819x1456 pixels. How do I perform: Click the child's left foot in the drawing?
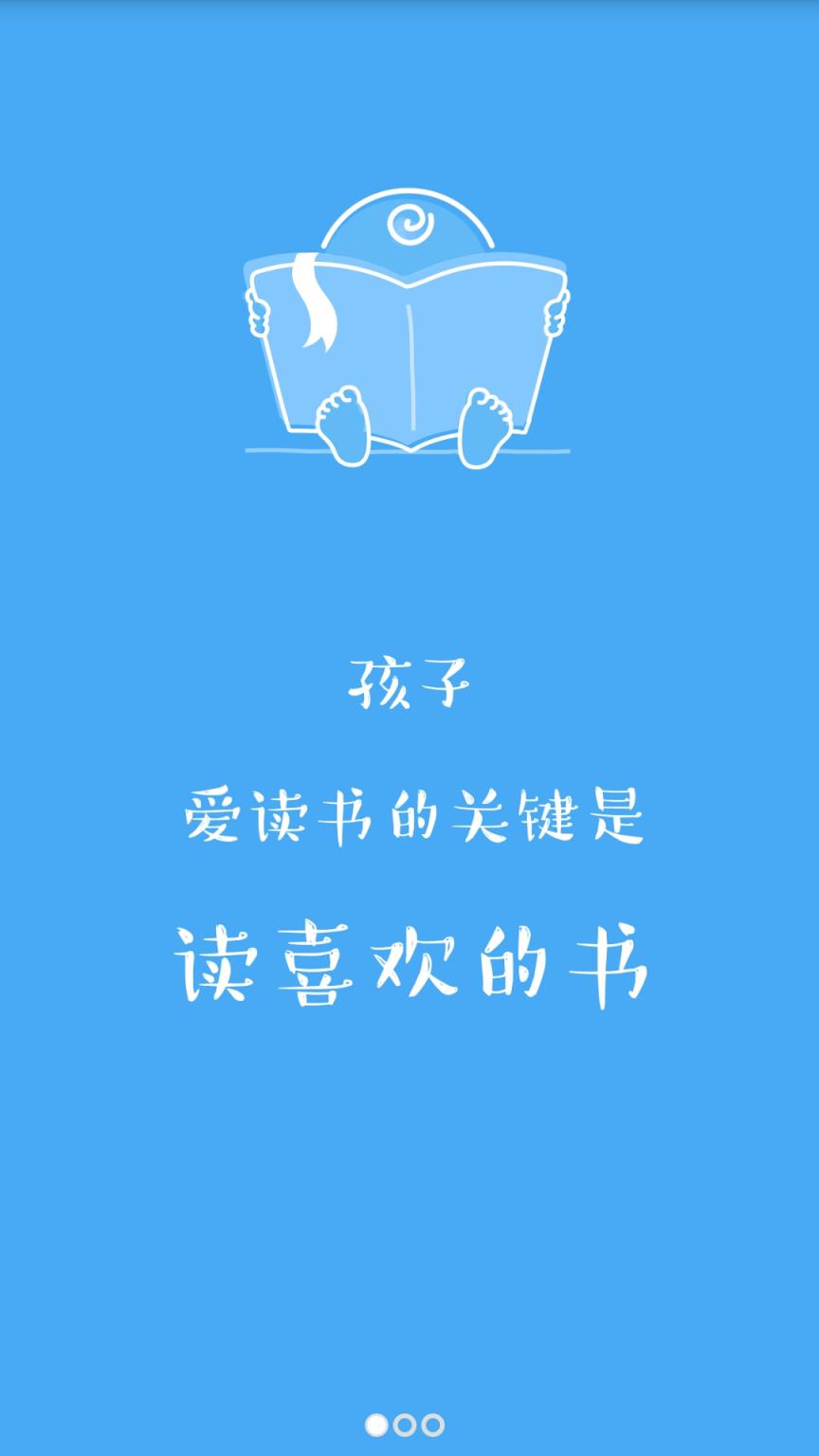[343, 427]
